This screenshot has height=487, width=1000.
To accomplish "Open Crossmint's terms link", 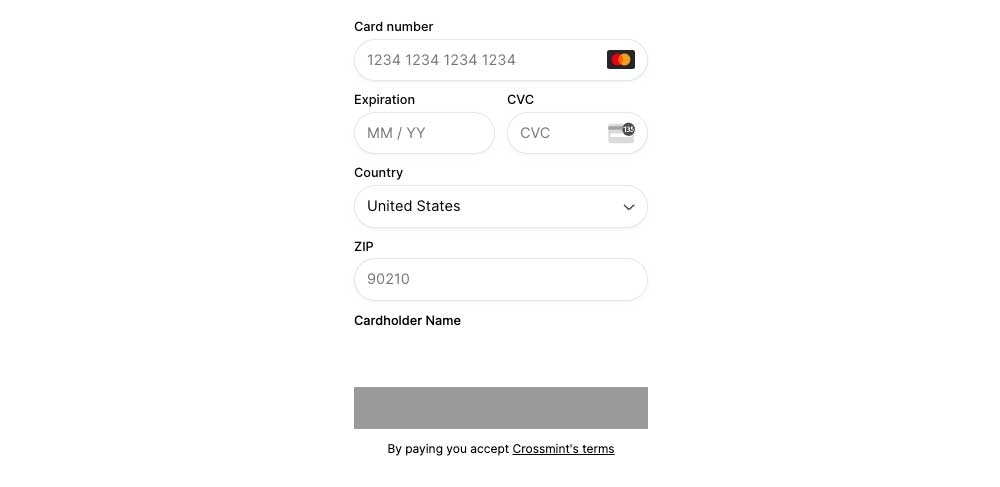I will coord(563,449).
